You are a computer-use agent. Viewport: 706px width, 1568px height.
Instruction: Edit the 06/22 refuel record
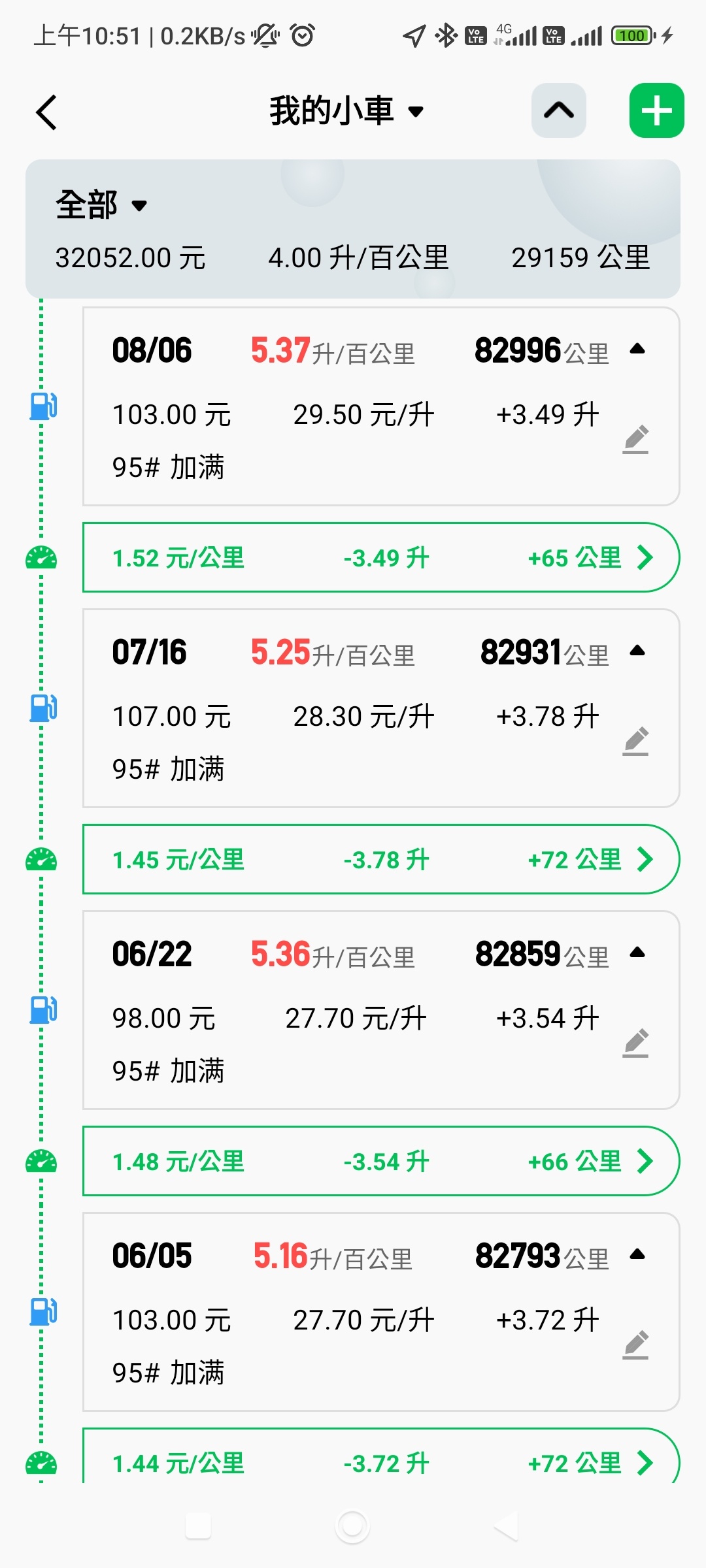(x=635, y=1043)
